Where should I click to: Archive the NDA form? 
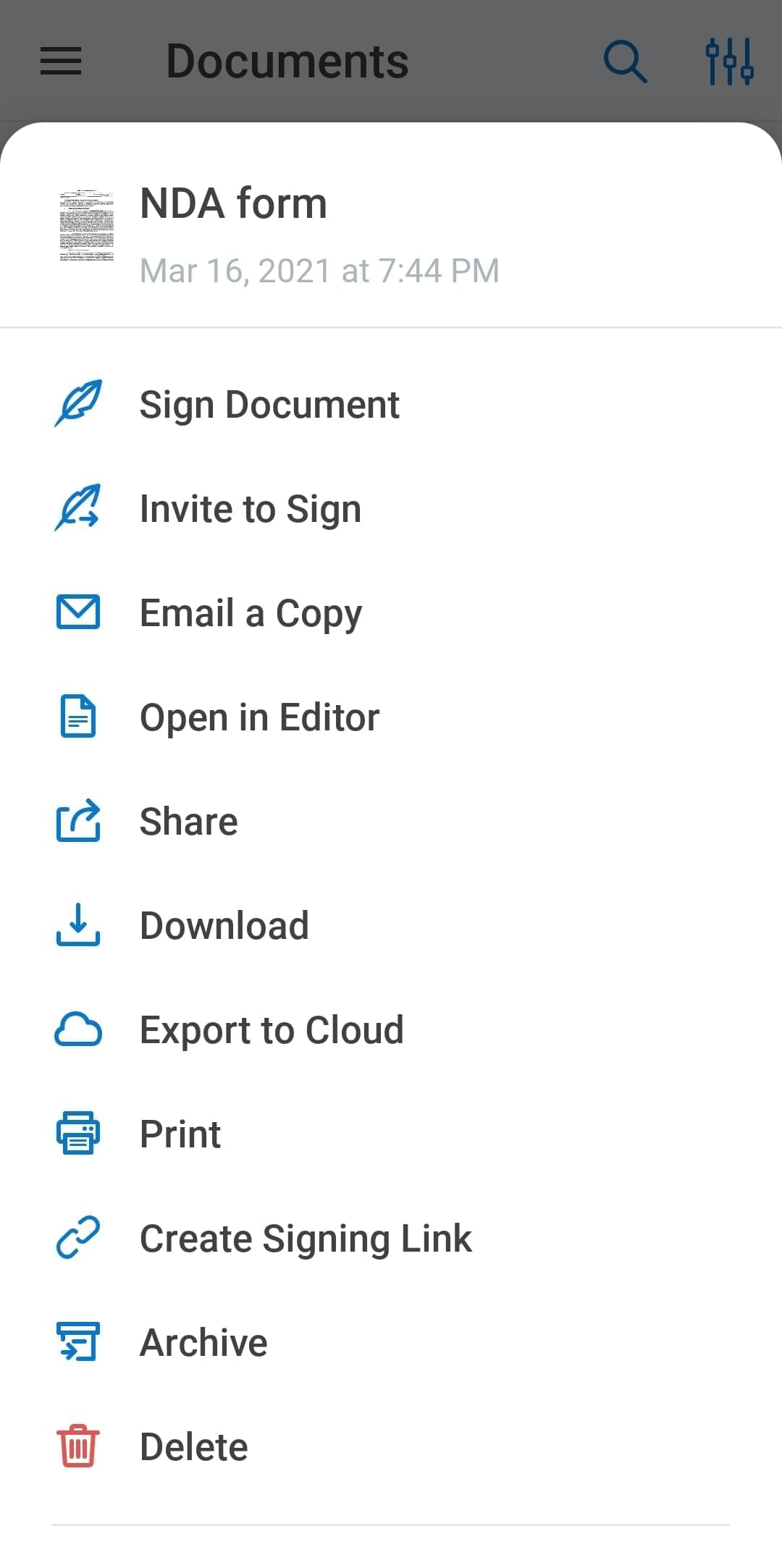coord(203,1343)
